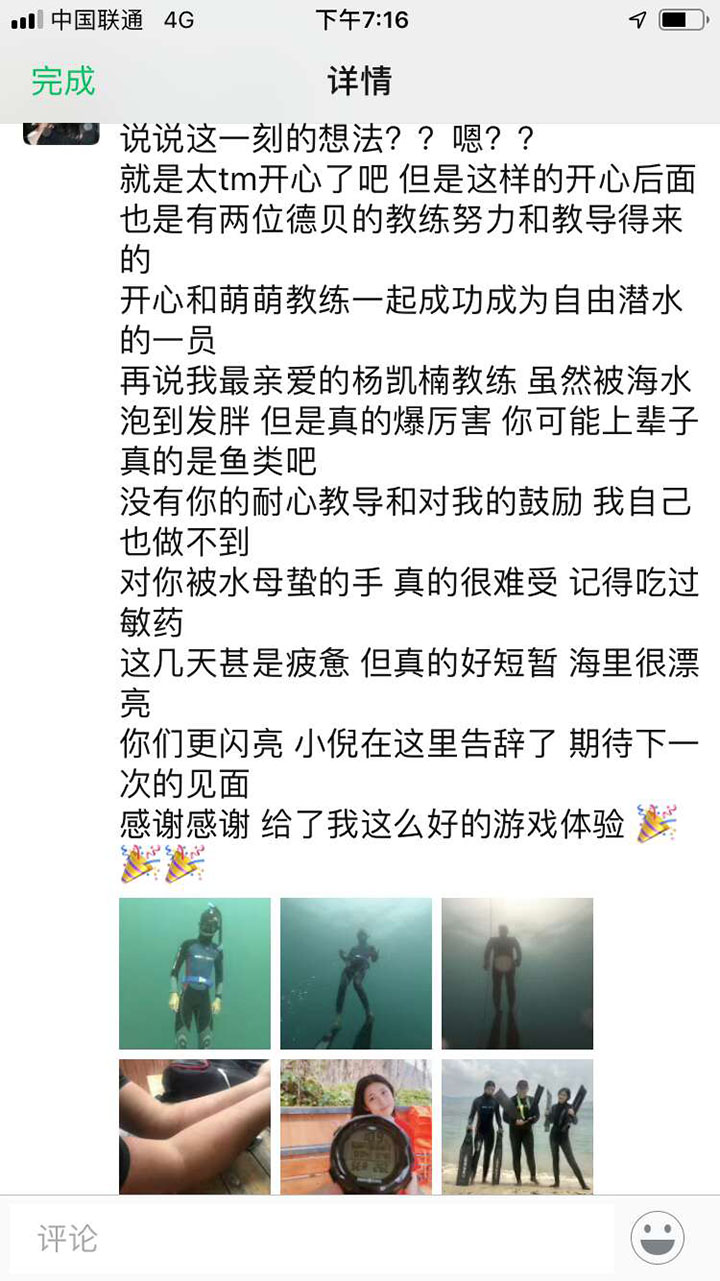View the jellyfish-stung arm photo
This screenshot has height=1281, width=720.
pyautogui.click(x=195, y=1126)
